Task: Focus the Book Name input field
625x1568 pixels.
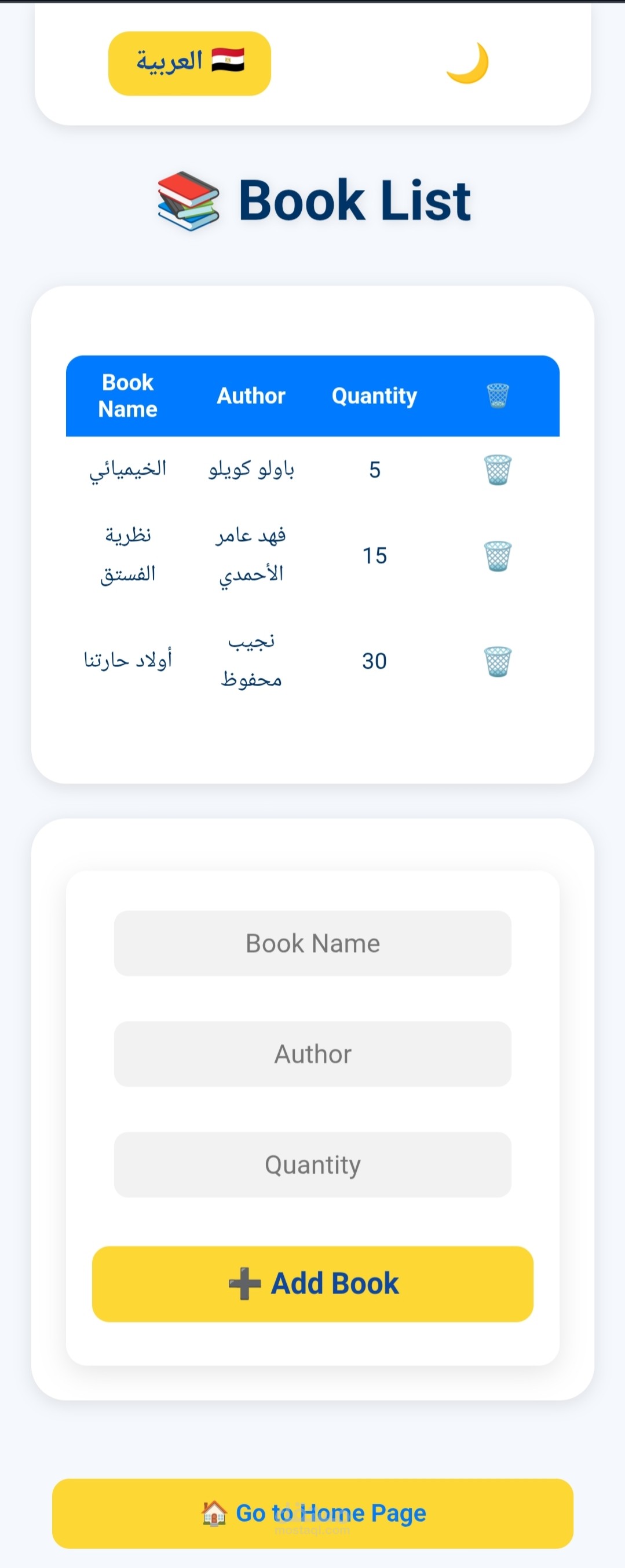Action: coord(313,943)
